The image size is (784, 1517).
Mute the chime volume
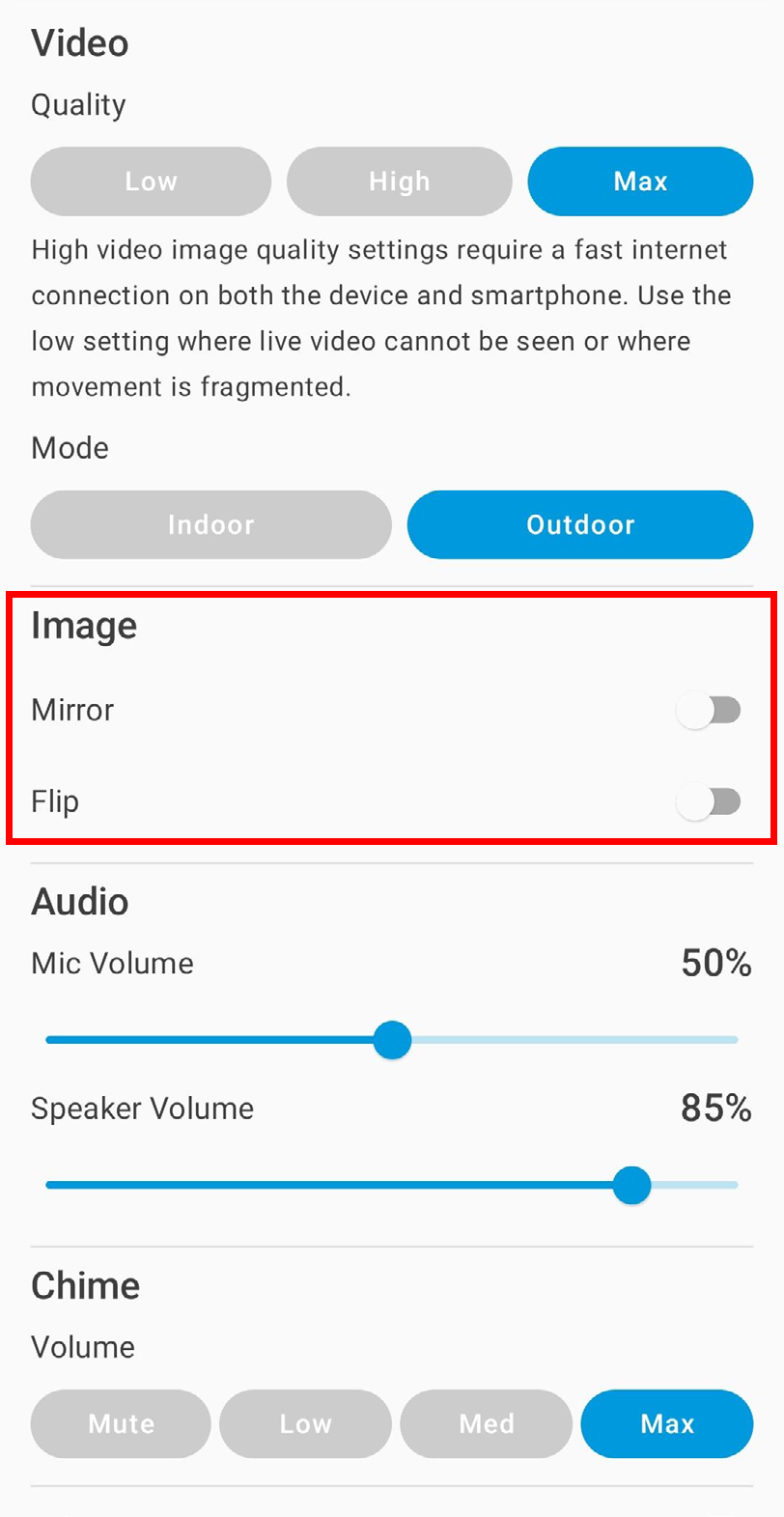pyautogui.click(x=121, y=1423)
